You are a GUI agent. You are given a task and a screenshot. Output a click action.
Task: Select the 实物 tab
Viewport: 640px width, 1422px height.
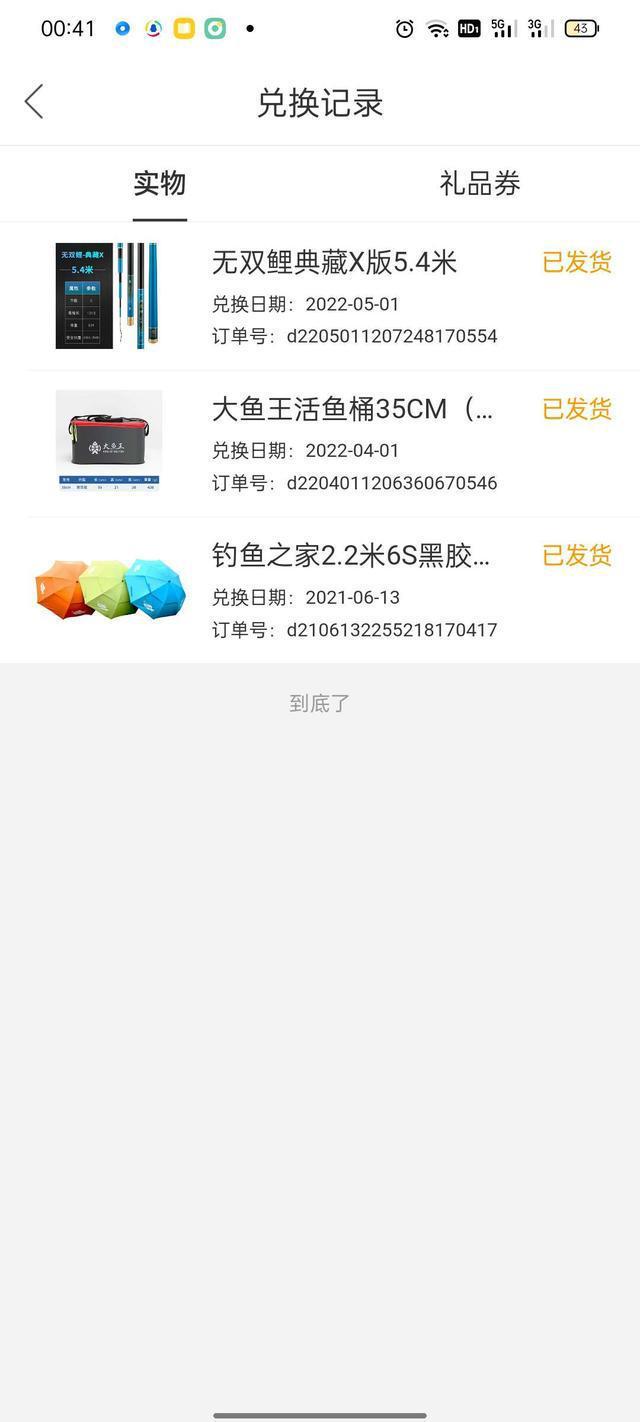(x=160, y=184)
